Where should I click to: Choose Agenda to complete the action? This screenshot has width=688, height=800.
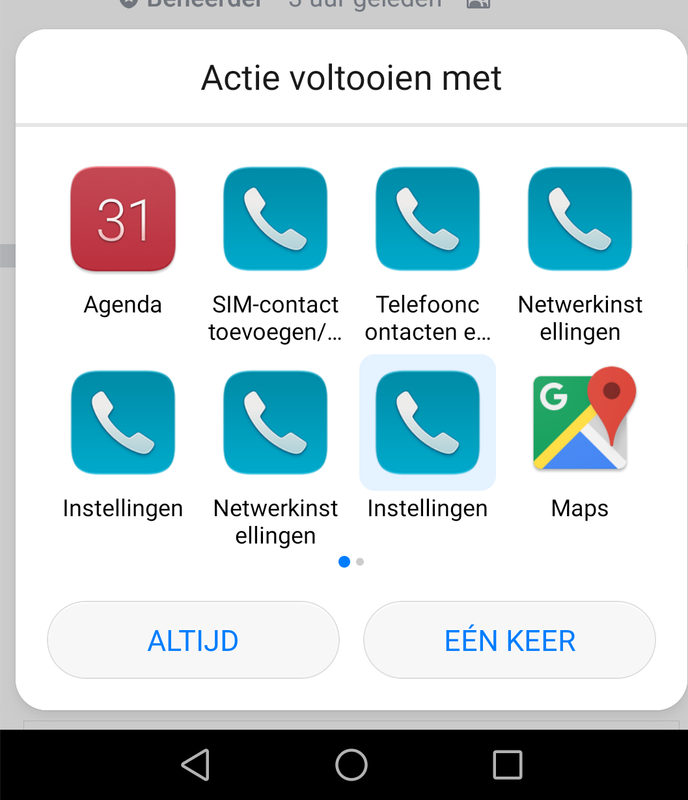pyautogui.click(x=123, y=220)
